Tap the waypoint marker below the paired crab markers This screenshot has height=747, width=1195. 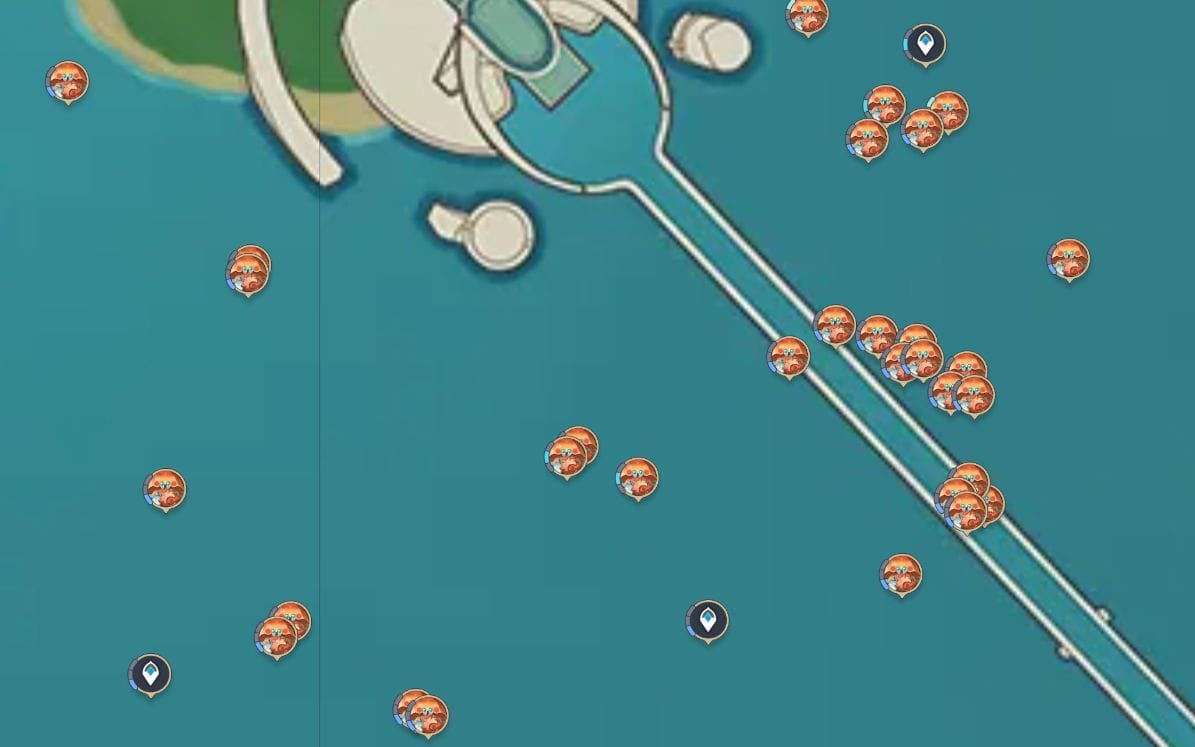coord(150,674)
